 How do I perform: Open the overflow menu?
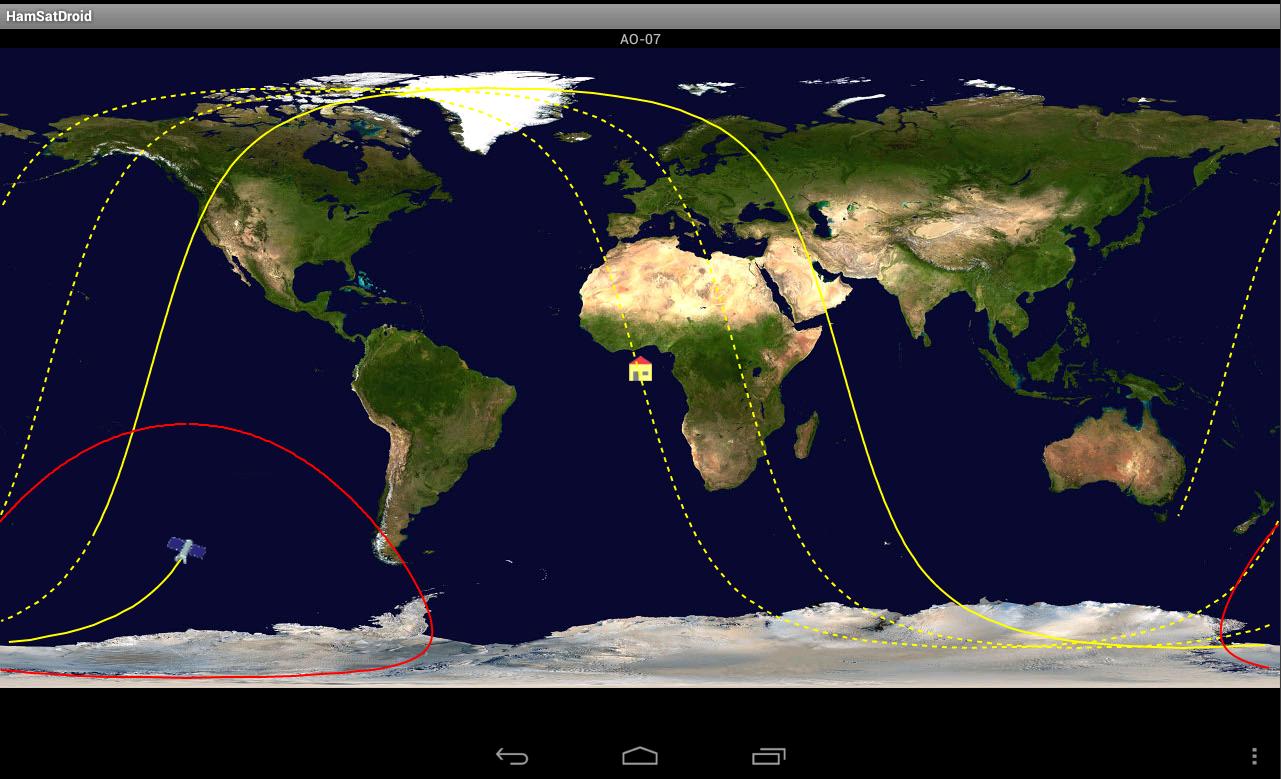[x=1254, y=756]
